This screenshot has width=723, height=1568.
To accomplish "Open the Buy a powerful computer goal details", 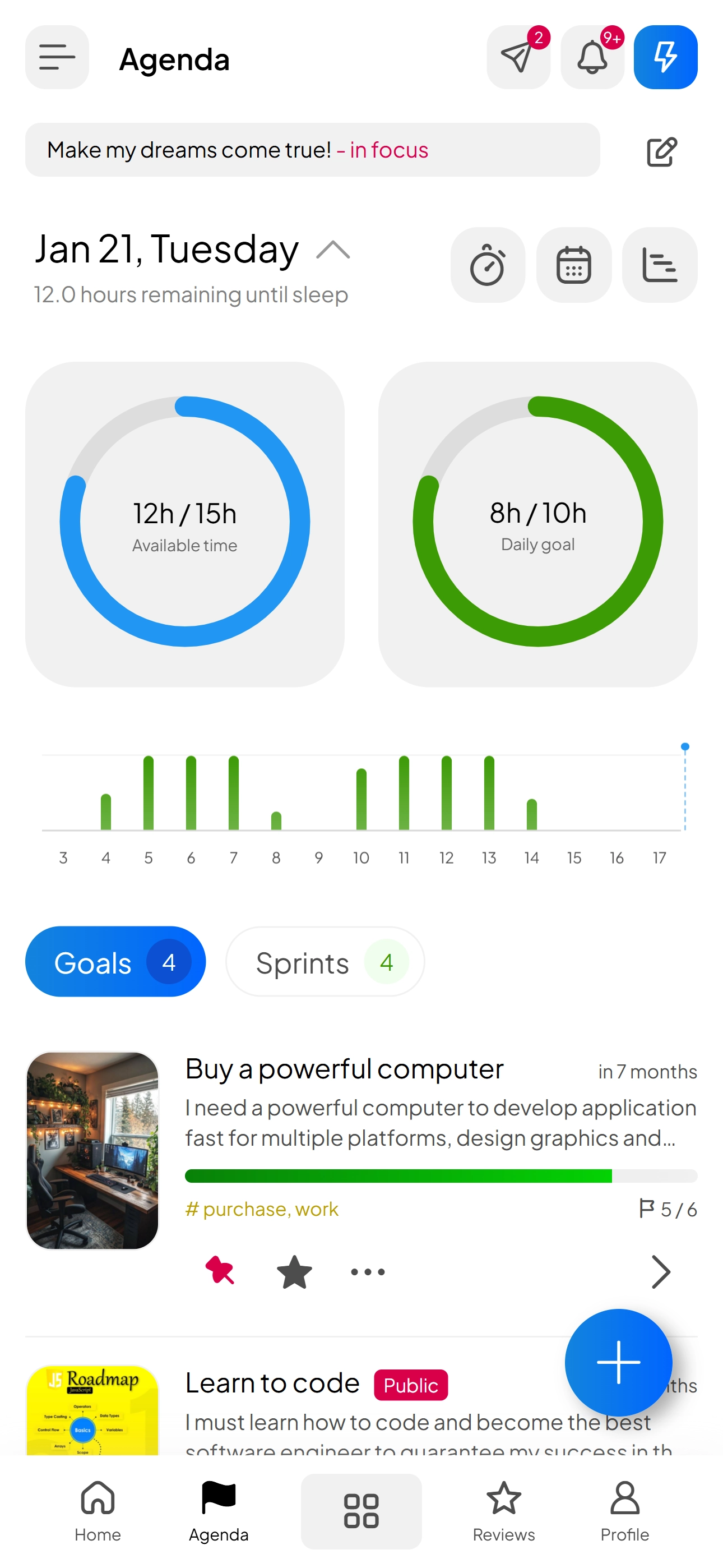I will (x=661, y=1271).
